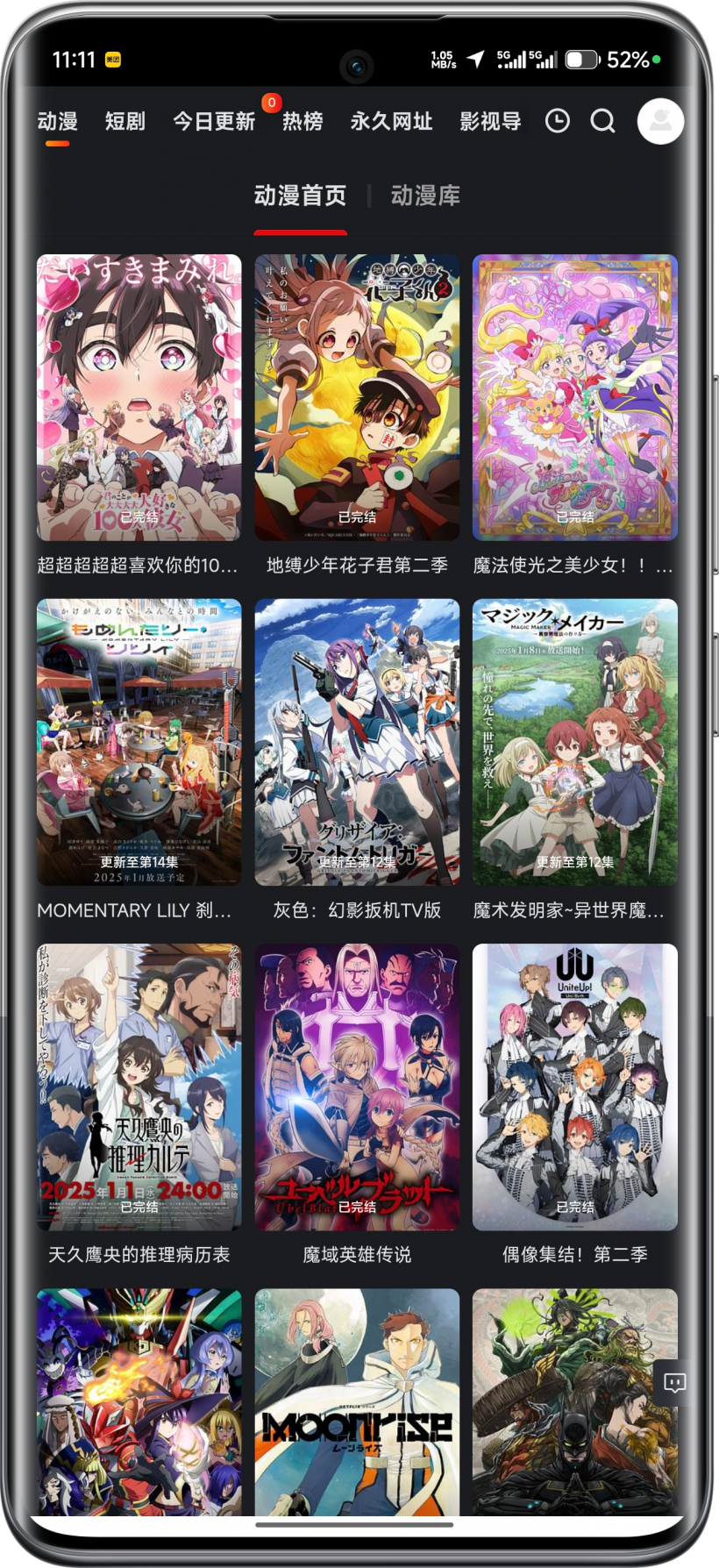Image resolution: width=719 pixels, height=1568 pixels.
Task: Switch to the 今日更新 tab
Action: pyautogui.click(x=214, y=121)
